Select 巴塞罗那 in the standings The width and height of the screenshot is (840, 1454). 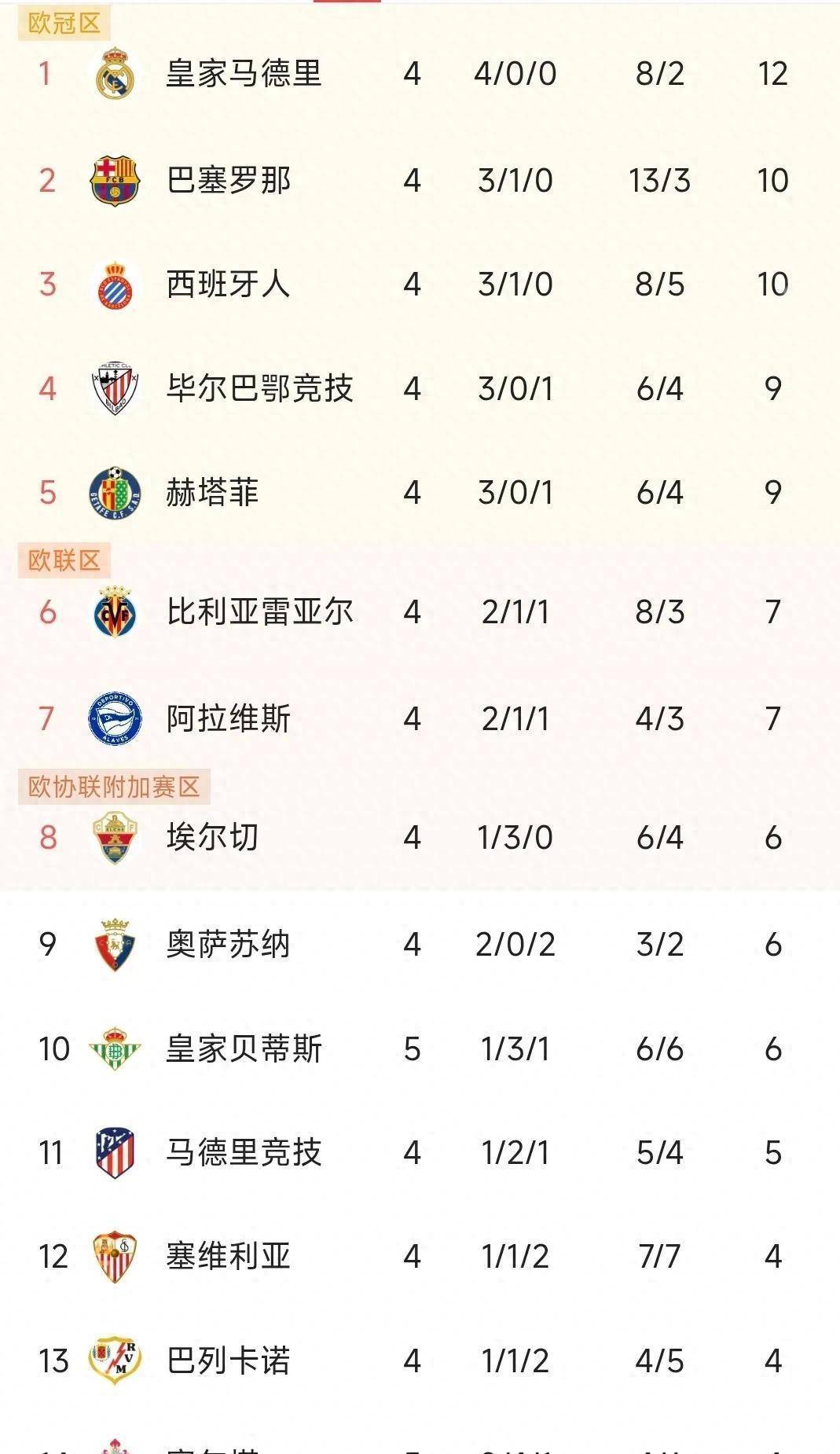pyautogui.click(x=229, y=181)
